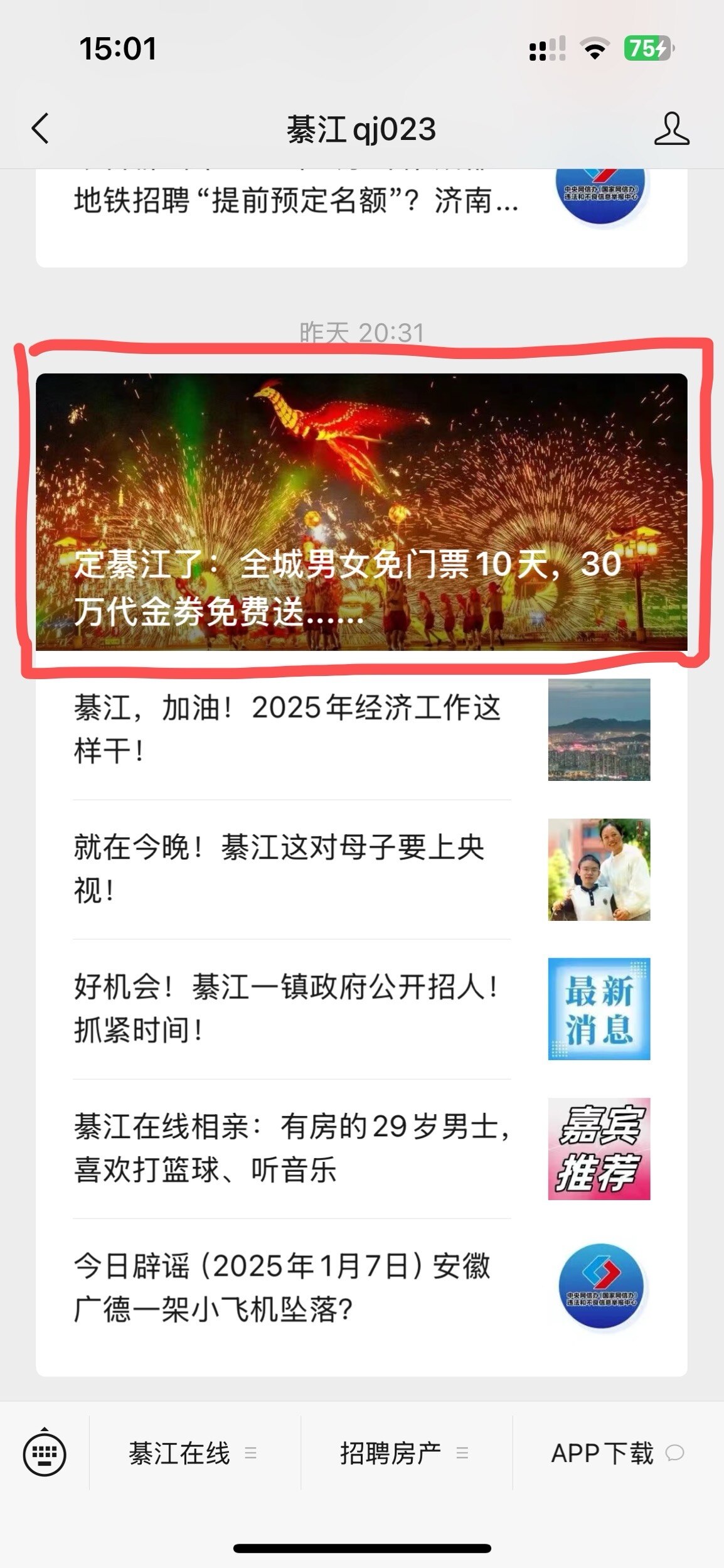Open the 定綦江了 free tickets headline card
Image resolution: width=724 pixels, height=1568 pixels.
[x=361, y=512]
